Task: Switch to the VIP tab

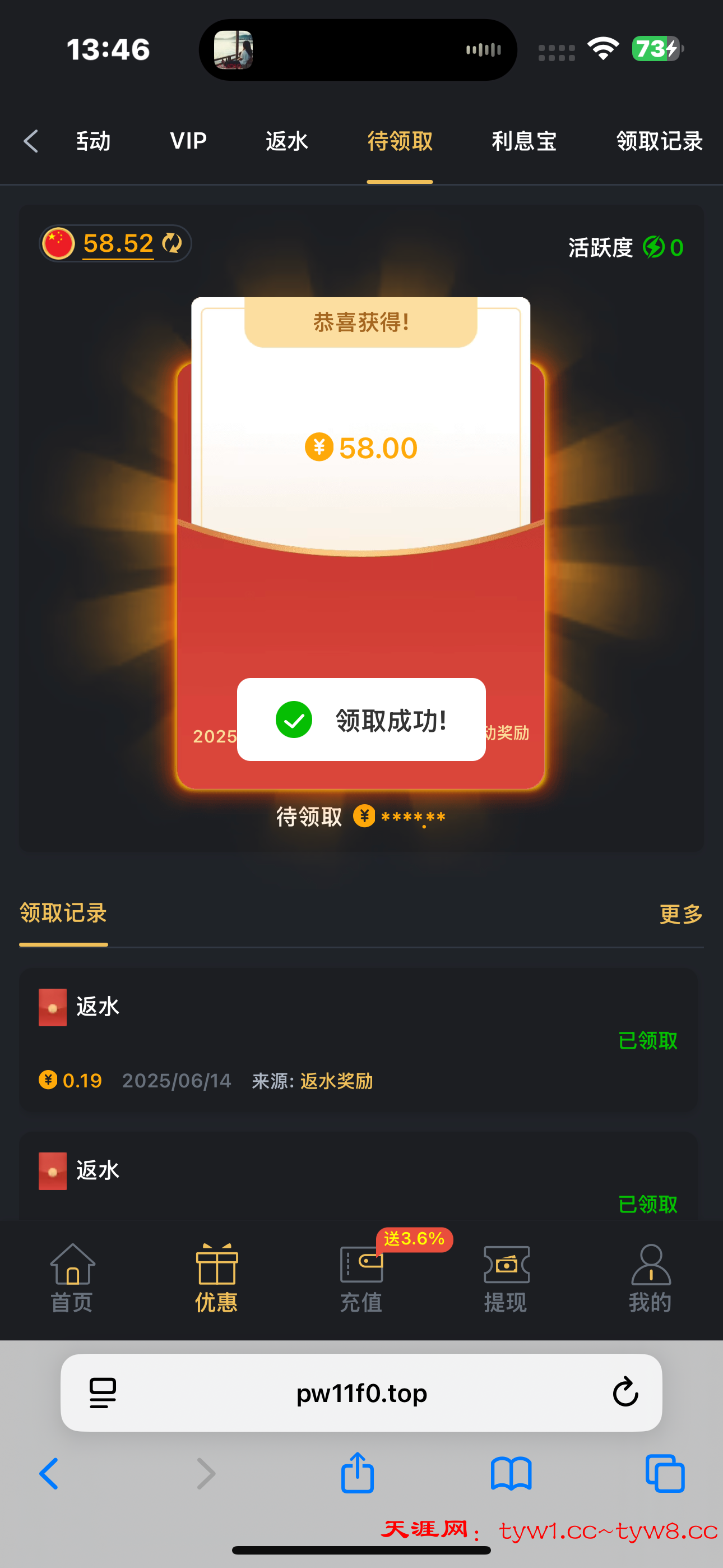Action: (x=188, y=141)
